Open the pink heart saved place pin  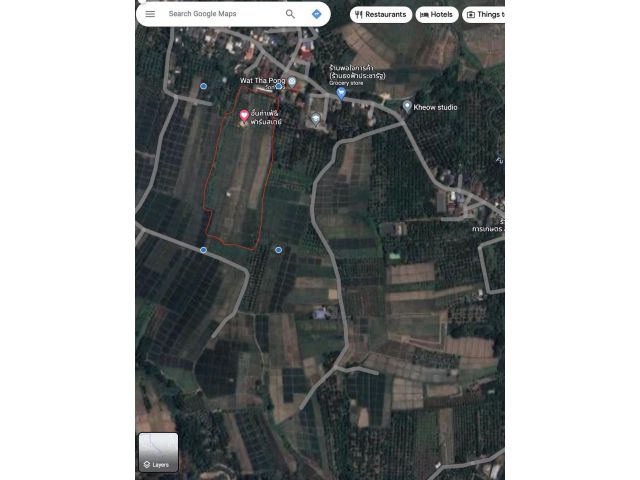[244, 117]
